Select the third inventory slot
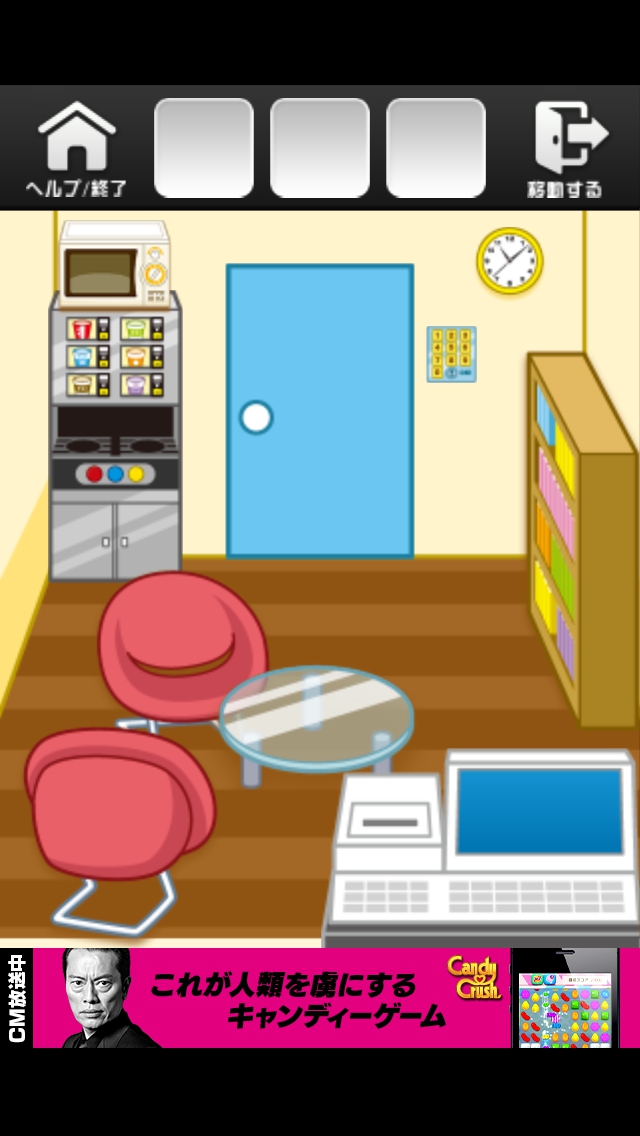This screenshot has width=640, height=1136. (436, 148)
